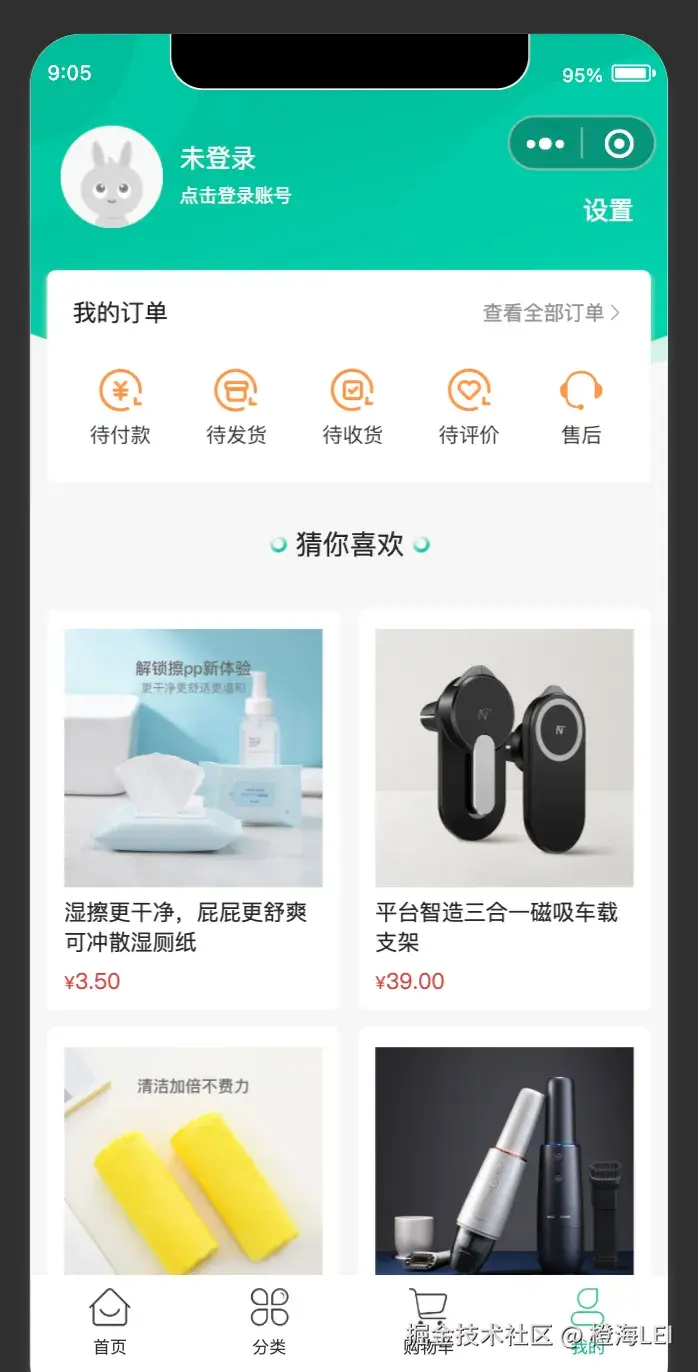Open 设置 settings
Image resolution: width=698 pixels, height=1372 pixels.
click(x=608, y=210)
